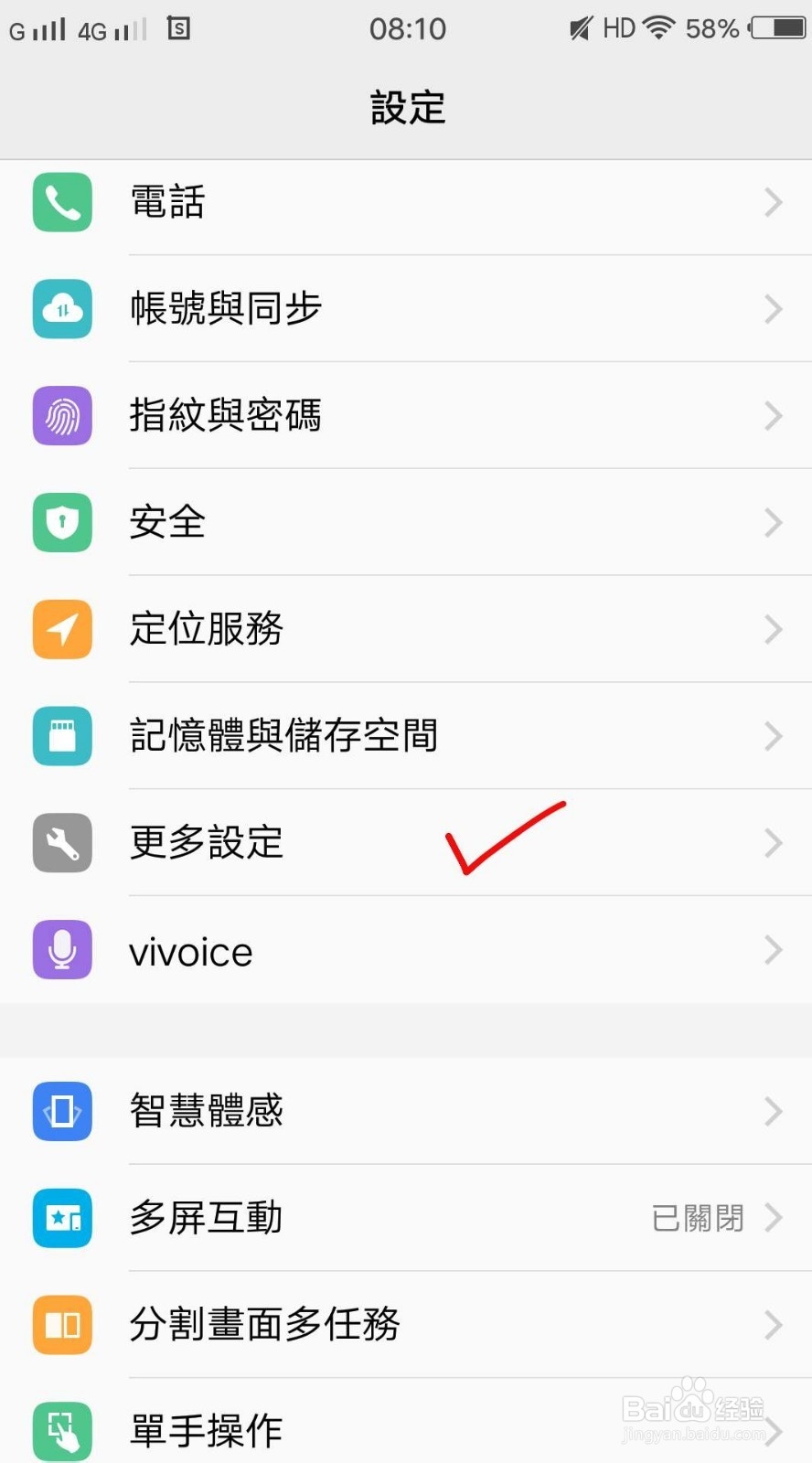The height and width of the screenshot is (1463, 812).
Task: Expand 更多設定 using the right arrow
Action: click(x=773, y=843)
